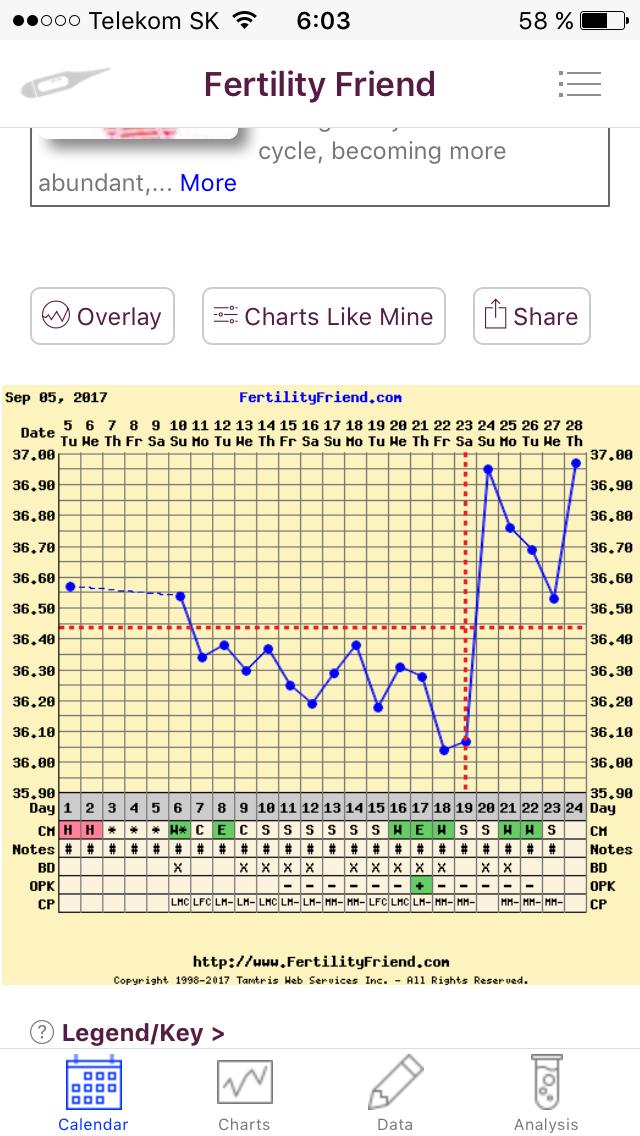Open the hamburger menu icon
Viewport: 640px width, 1136px height.
(x=580, y=84)
